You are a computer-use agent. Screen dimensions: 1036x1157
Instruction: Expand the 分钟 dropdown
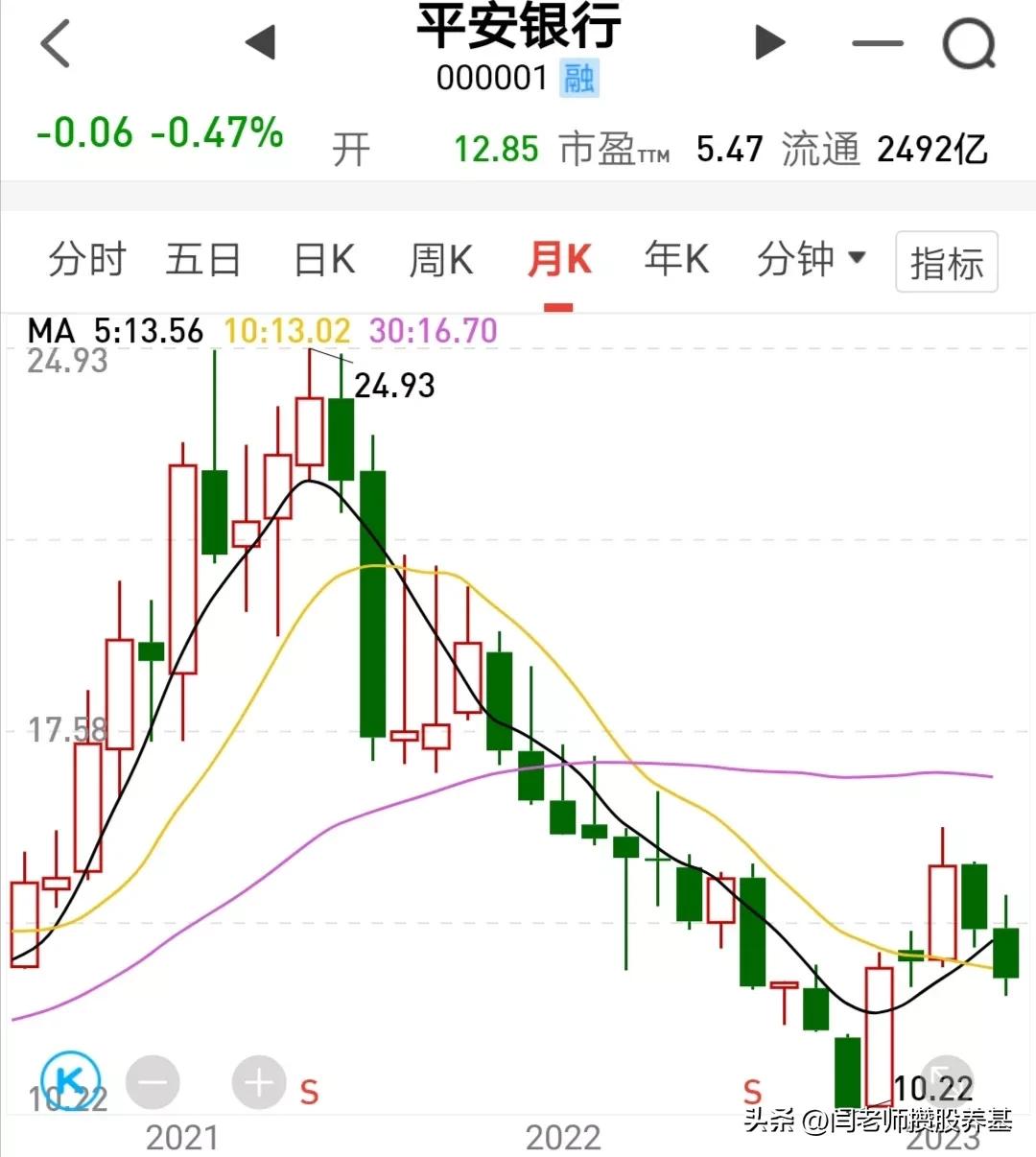(812, 260)
